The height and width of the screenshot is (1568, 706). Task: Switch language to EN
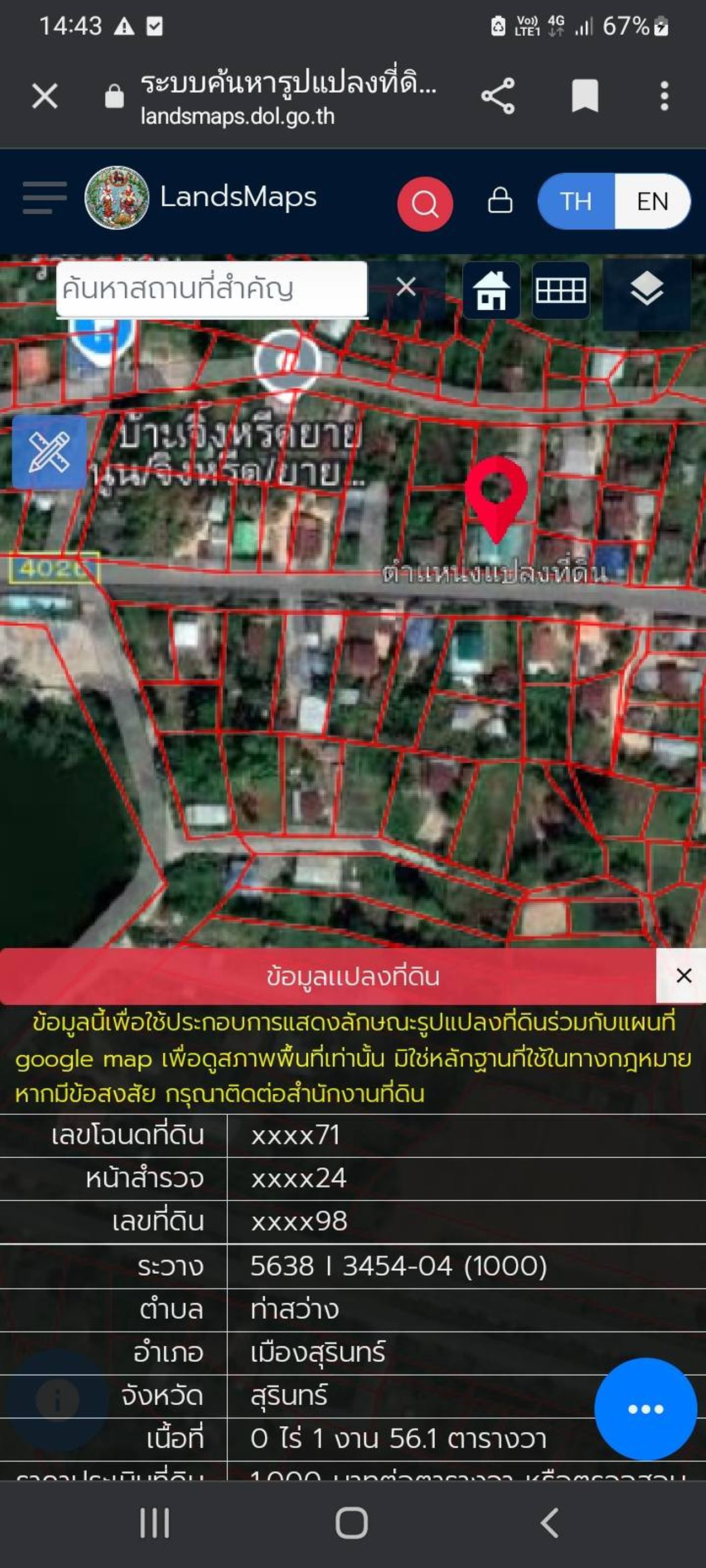[652, 201]
